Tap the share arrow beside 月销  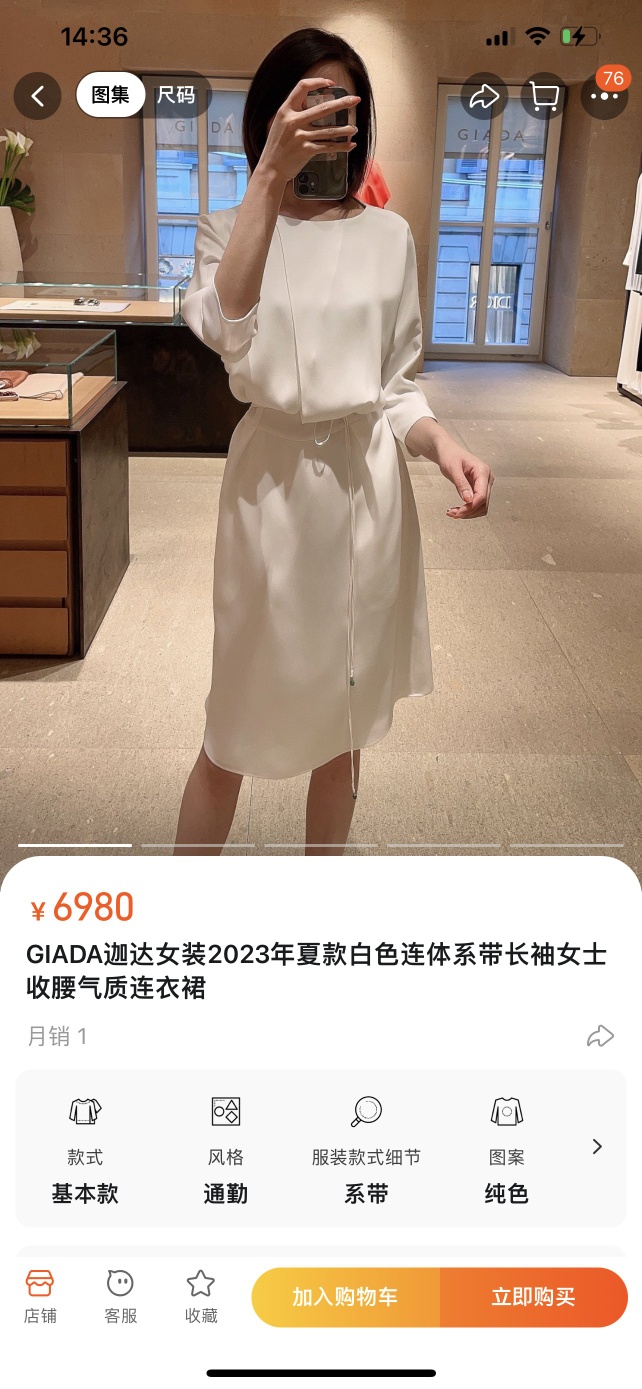coord(600,1036)
